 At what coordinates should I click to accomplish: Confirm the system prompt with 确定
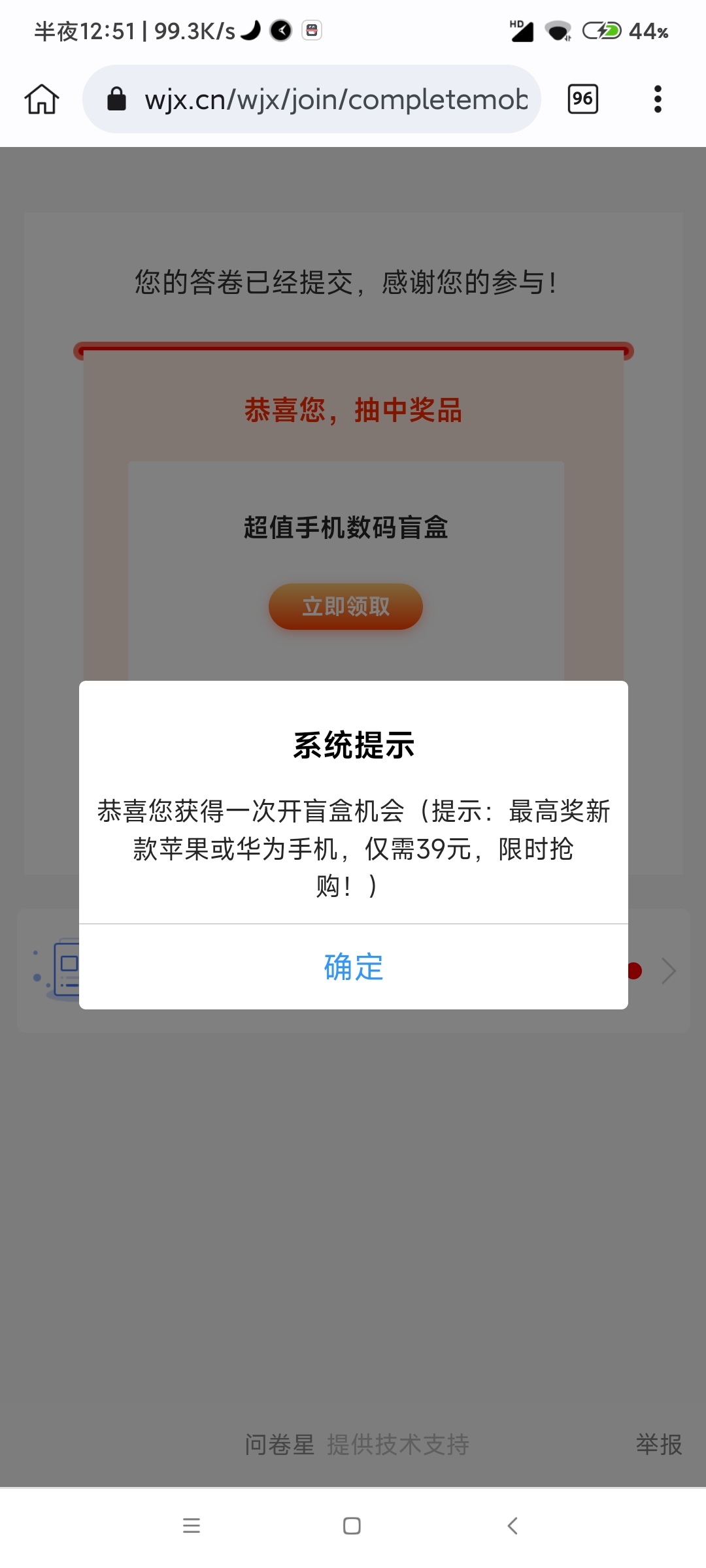click(x=354, y=967)
